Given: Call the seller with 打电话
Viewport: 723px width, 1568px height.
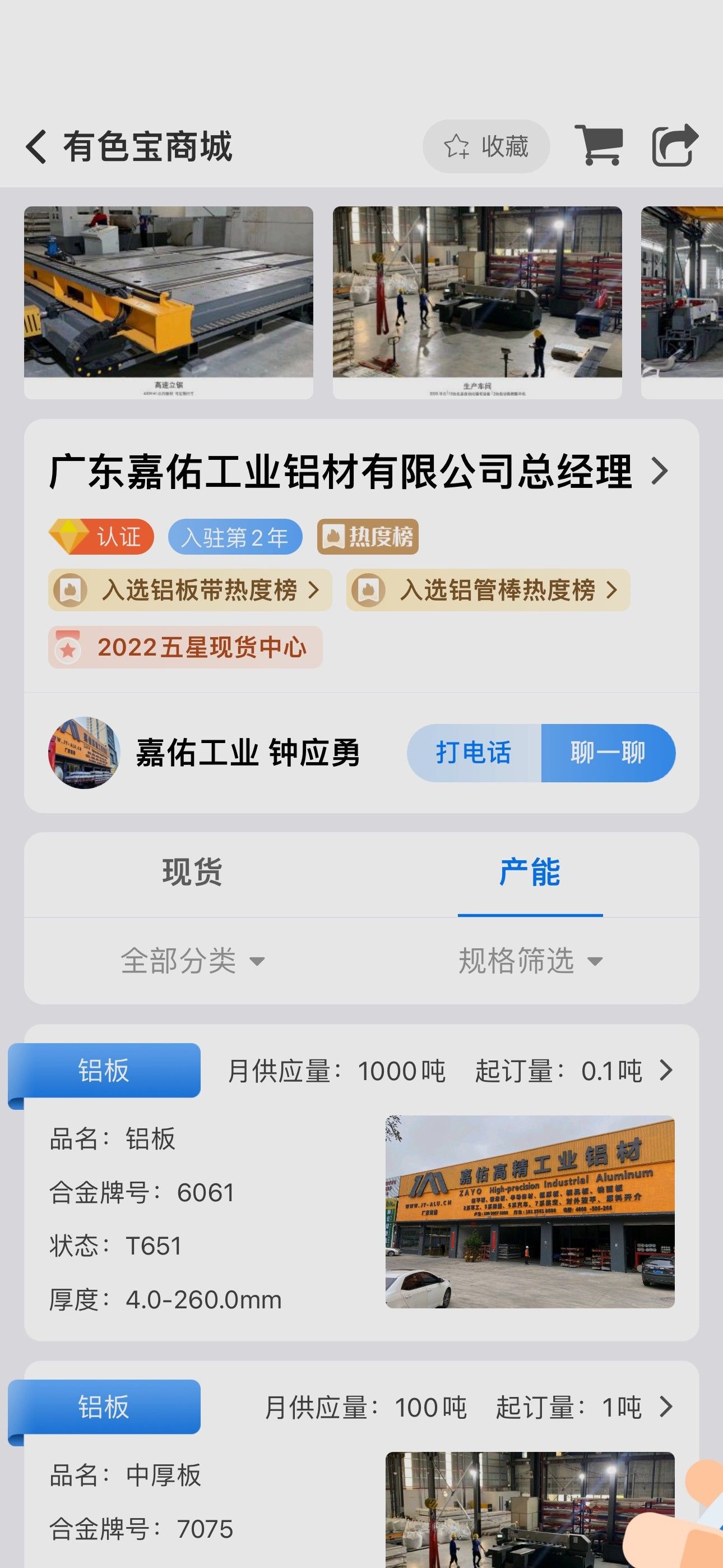Looking at the screenshot, I should click(x=474, y=753).
